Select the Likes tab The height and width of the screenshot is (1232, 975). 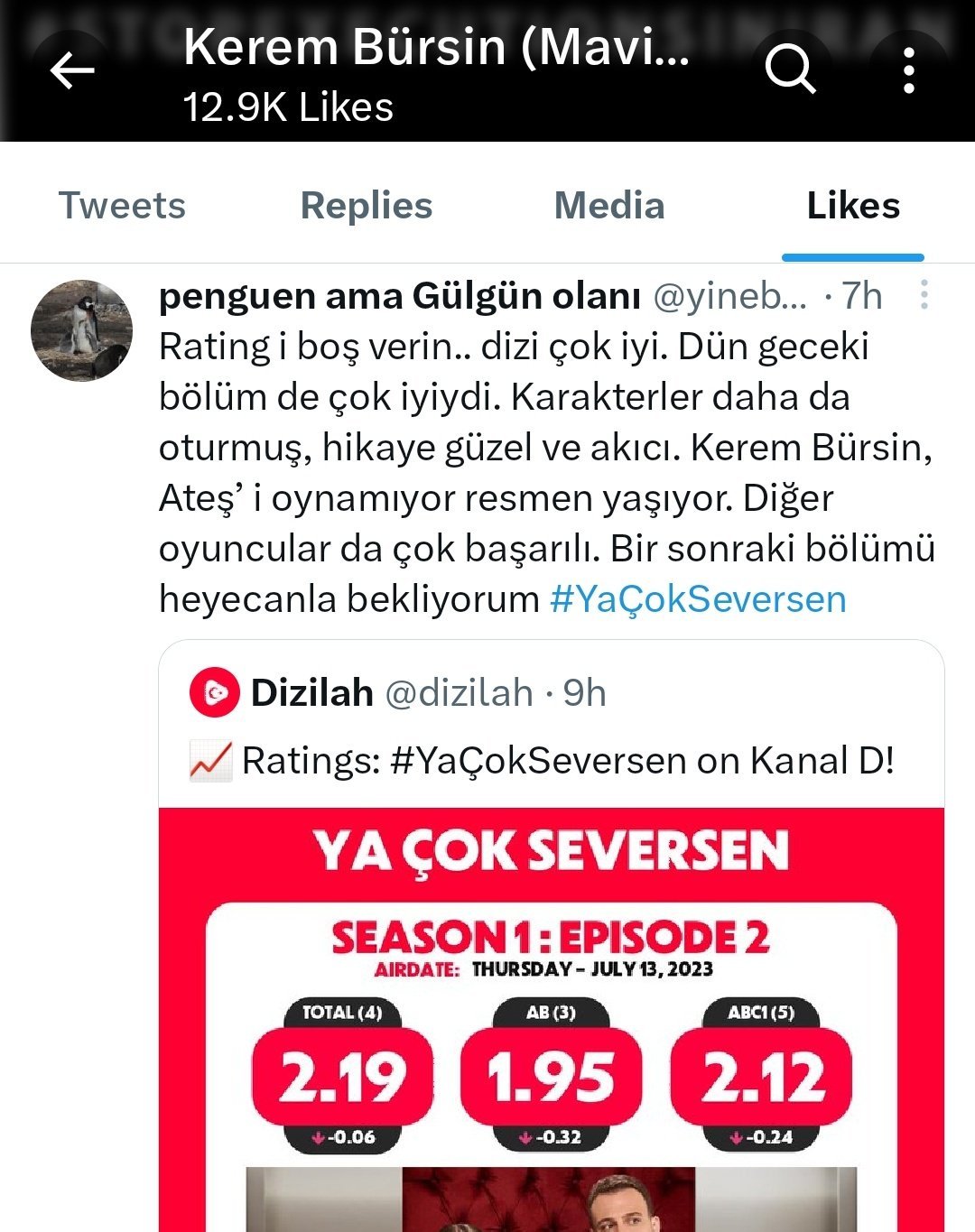click(853, 206)
